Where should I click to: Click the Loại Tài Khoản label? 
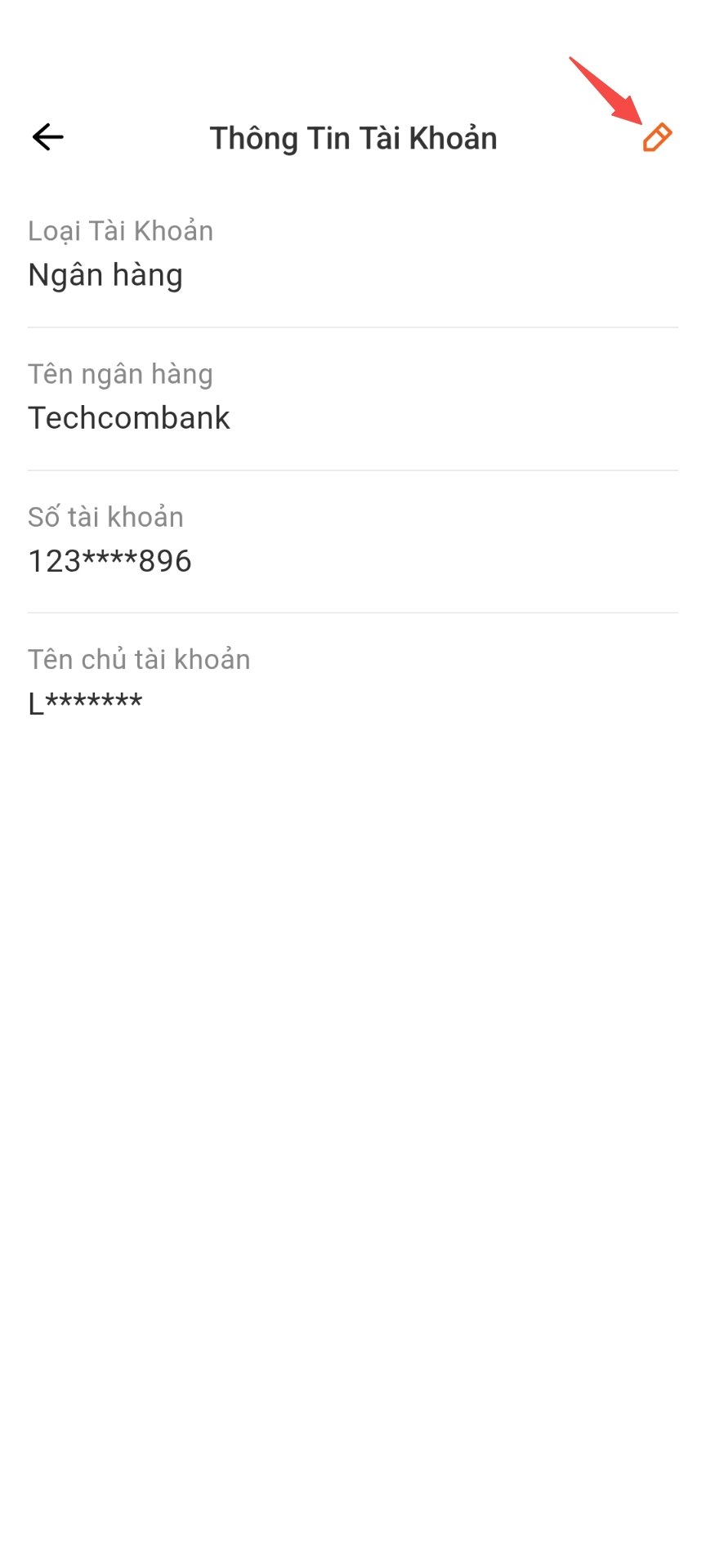pos(119,230)
